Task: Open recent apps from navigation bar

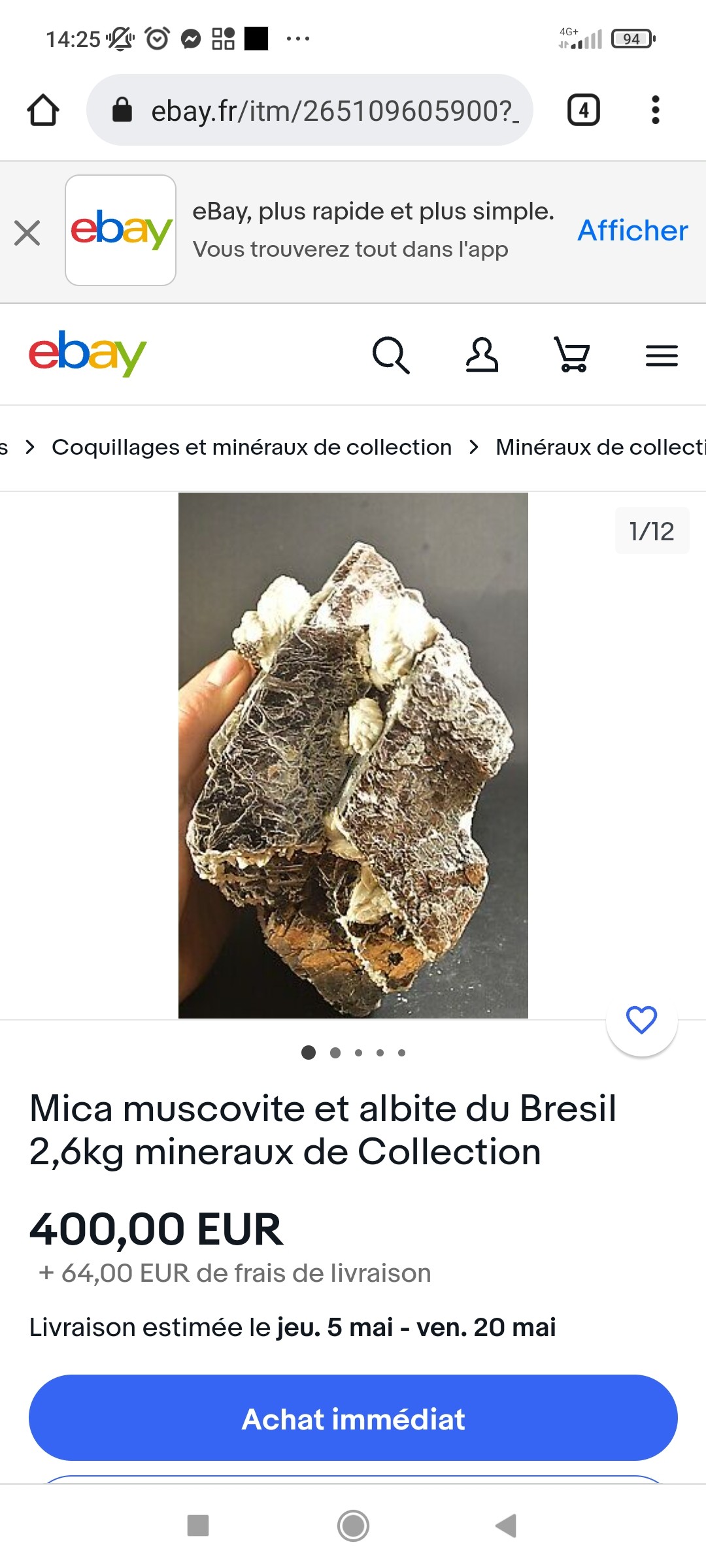Action: pos(198,1526)
